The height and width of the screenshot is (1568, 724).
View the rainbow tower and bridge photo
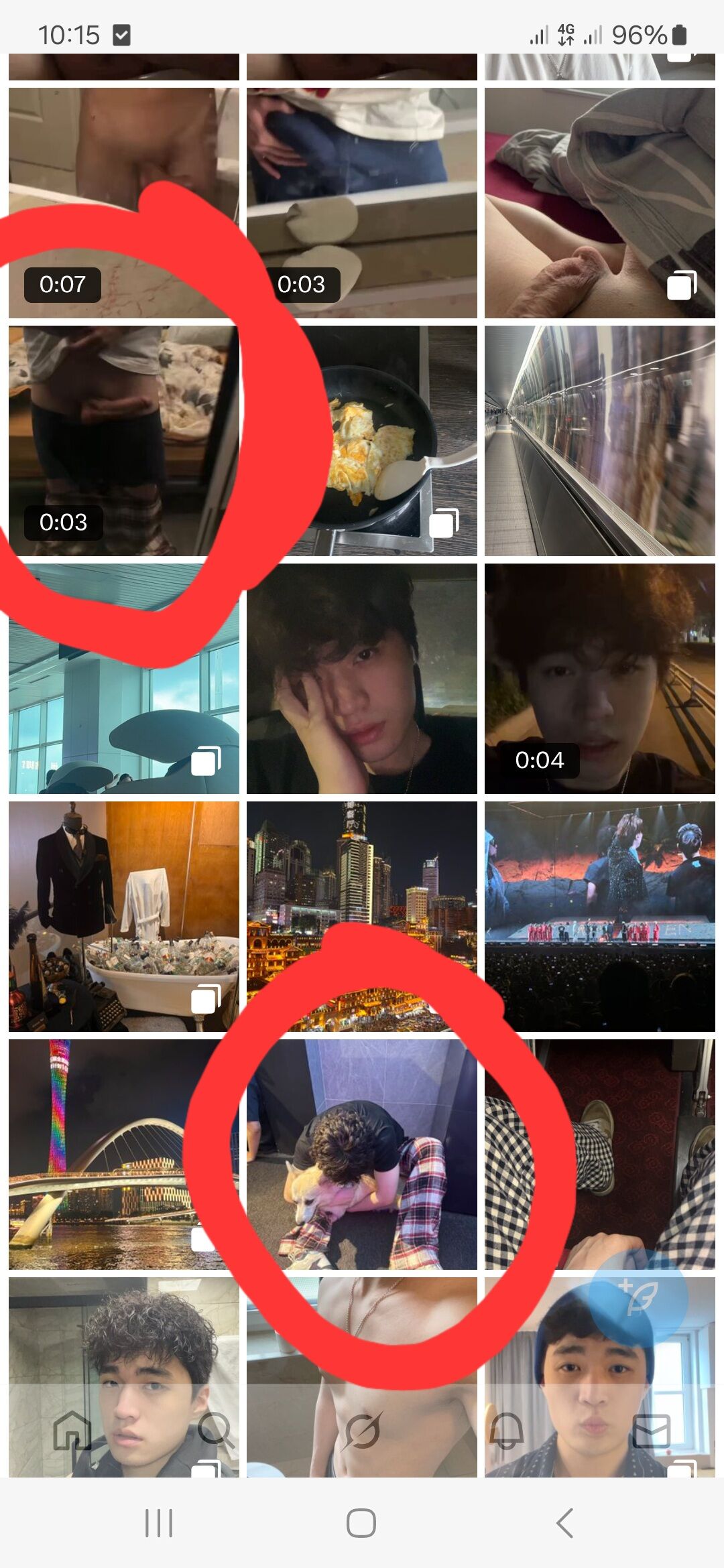(x=101, y=1154)
